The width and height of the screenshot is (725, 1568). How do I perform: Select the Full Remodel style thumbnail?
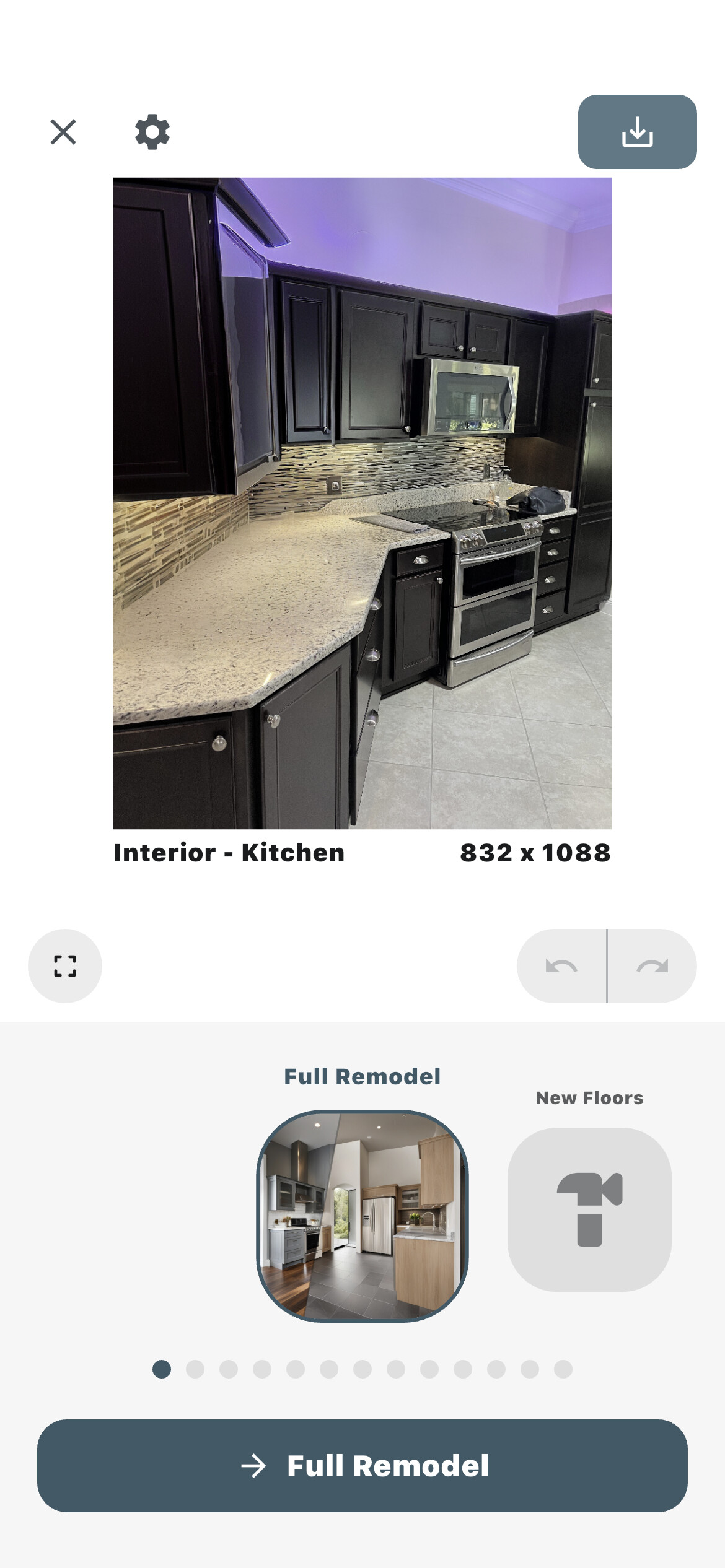[x=362, y=1216]
